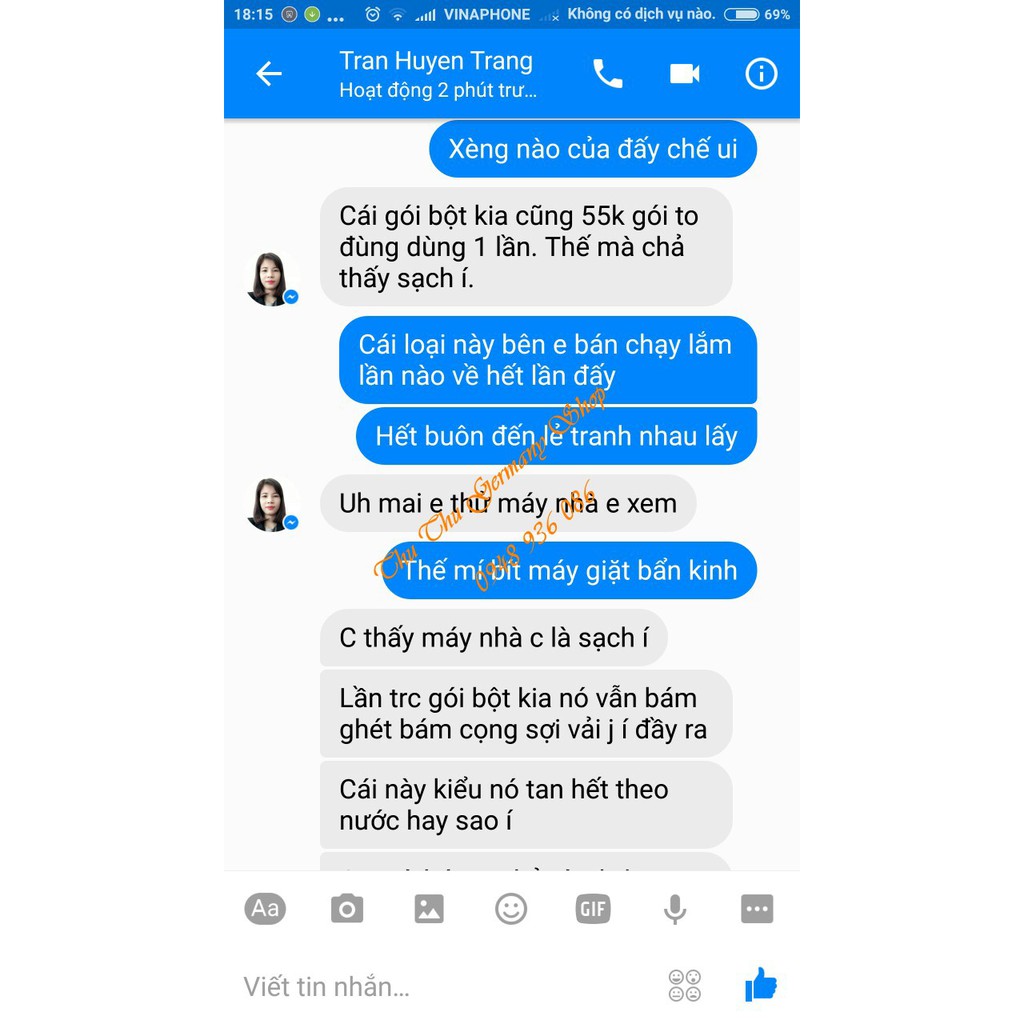Open more options with three dots
Screen dimensions: 1024x1024
coord(757,908)
